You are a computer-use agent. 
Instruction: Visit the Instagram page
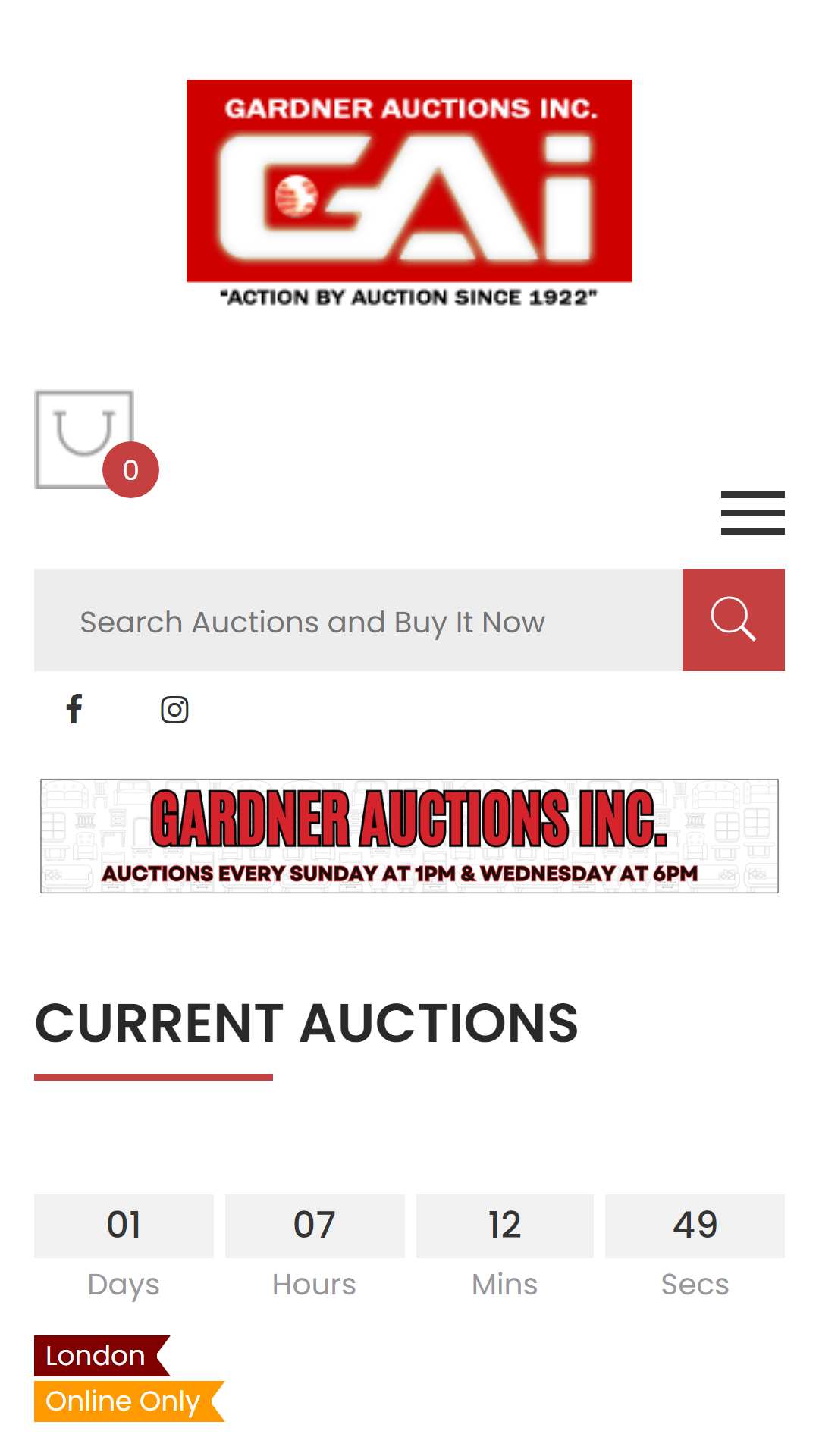[x=174, y=710]
